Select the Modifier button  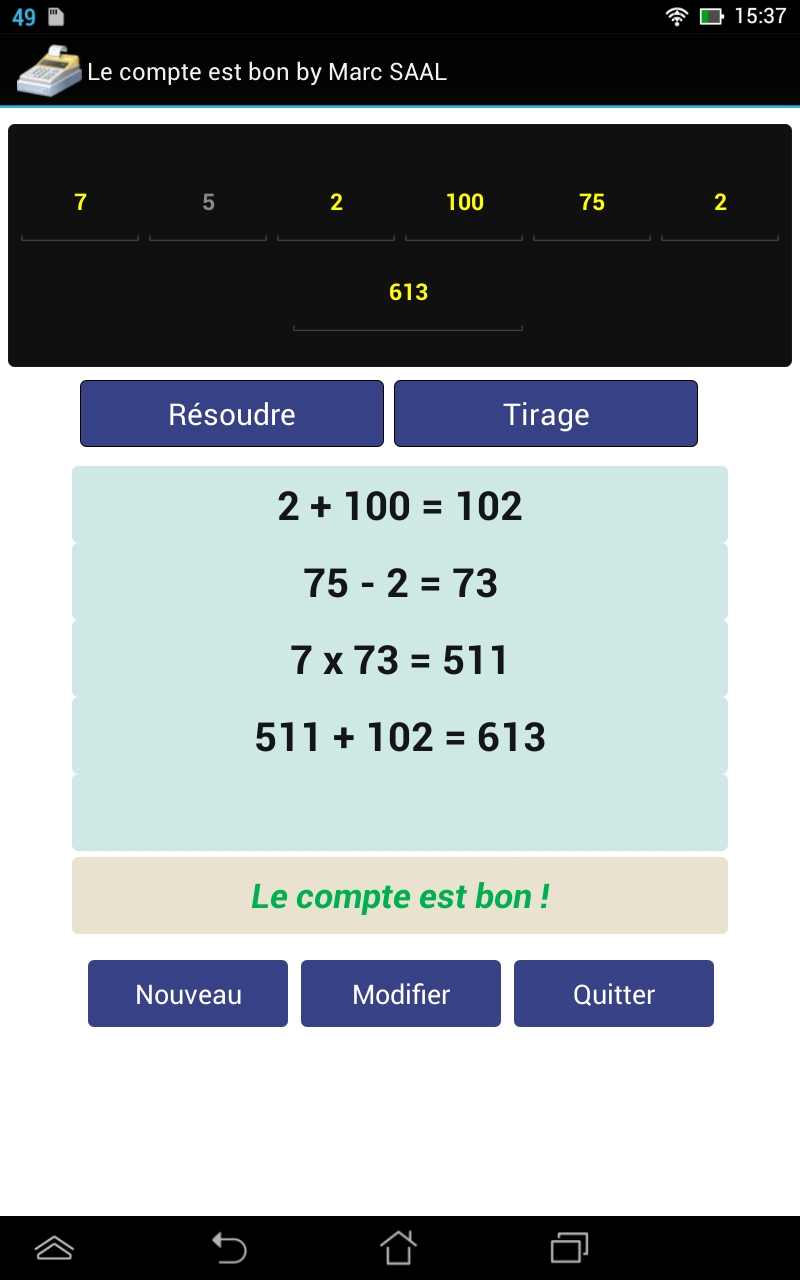click(x=401, y=994)
